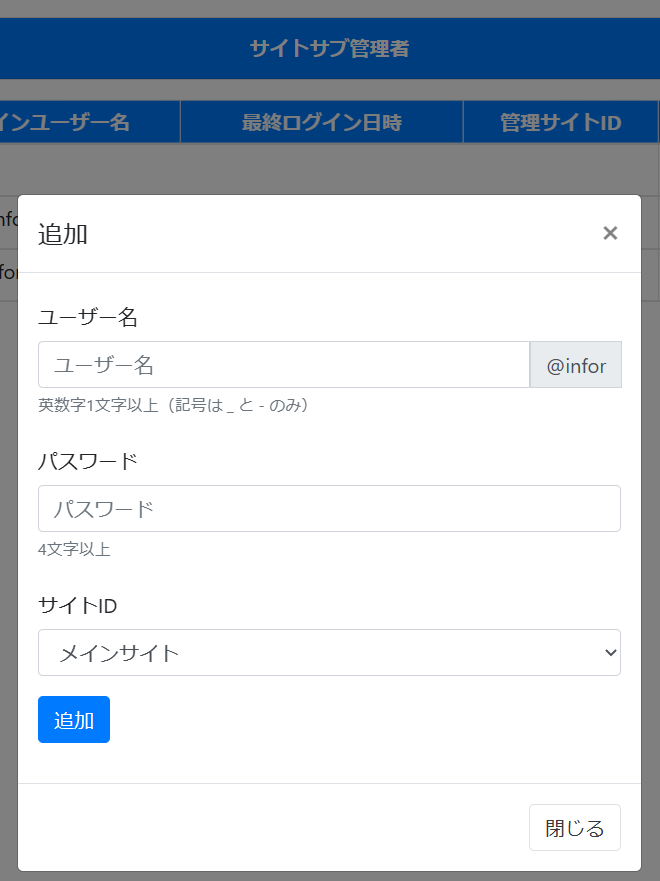Viewport: 660px width, 881px height.
Task: Tap the 閉じる button
Action: (574, 828)
